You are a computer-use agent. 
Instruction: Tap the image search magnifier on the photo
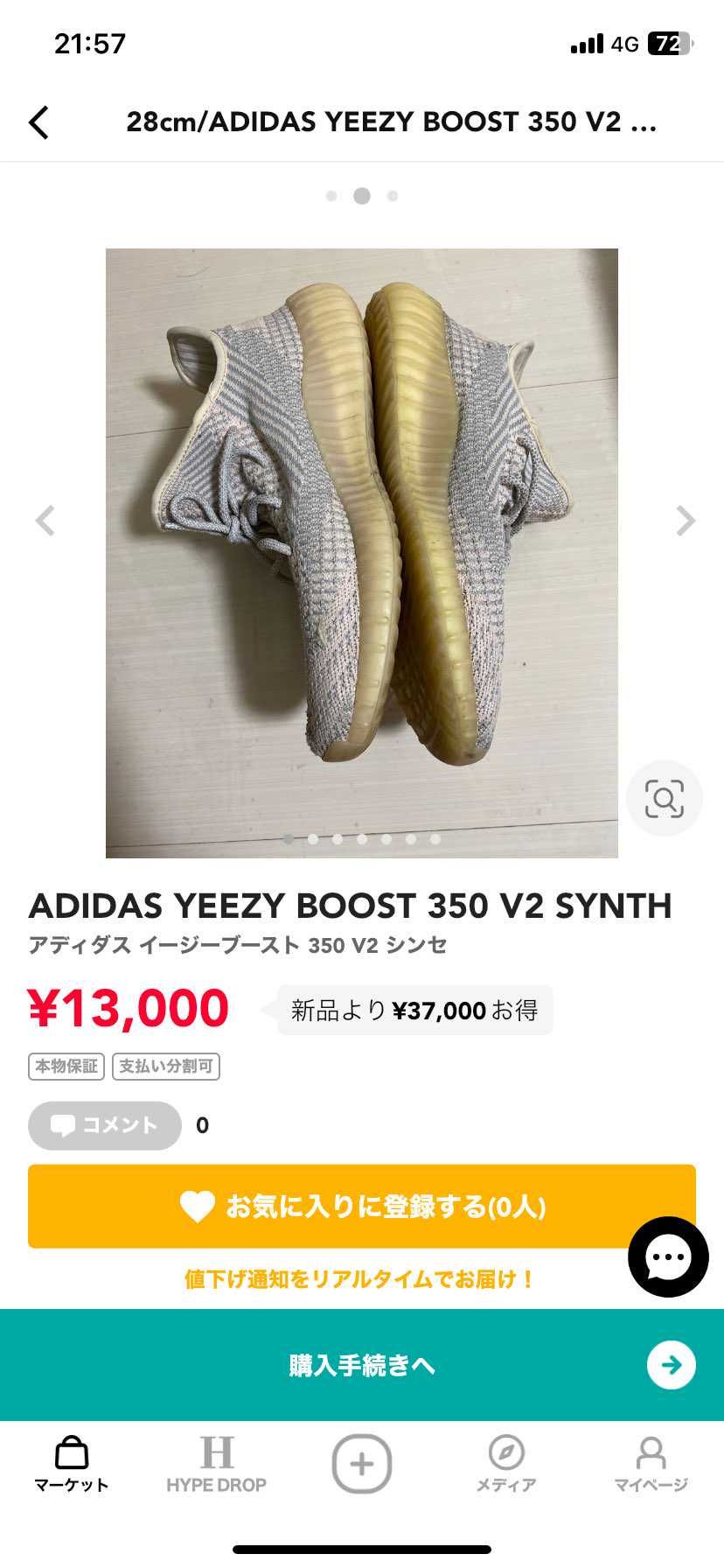point(665,799)
